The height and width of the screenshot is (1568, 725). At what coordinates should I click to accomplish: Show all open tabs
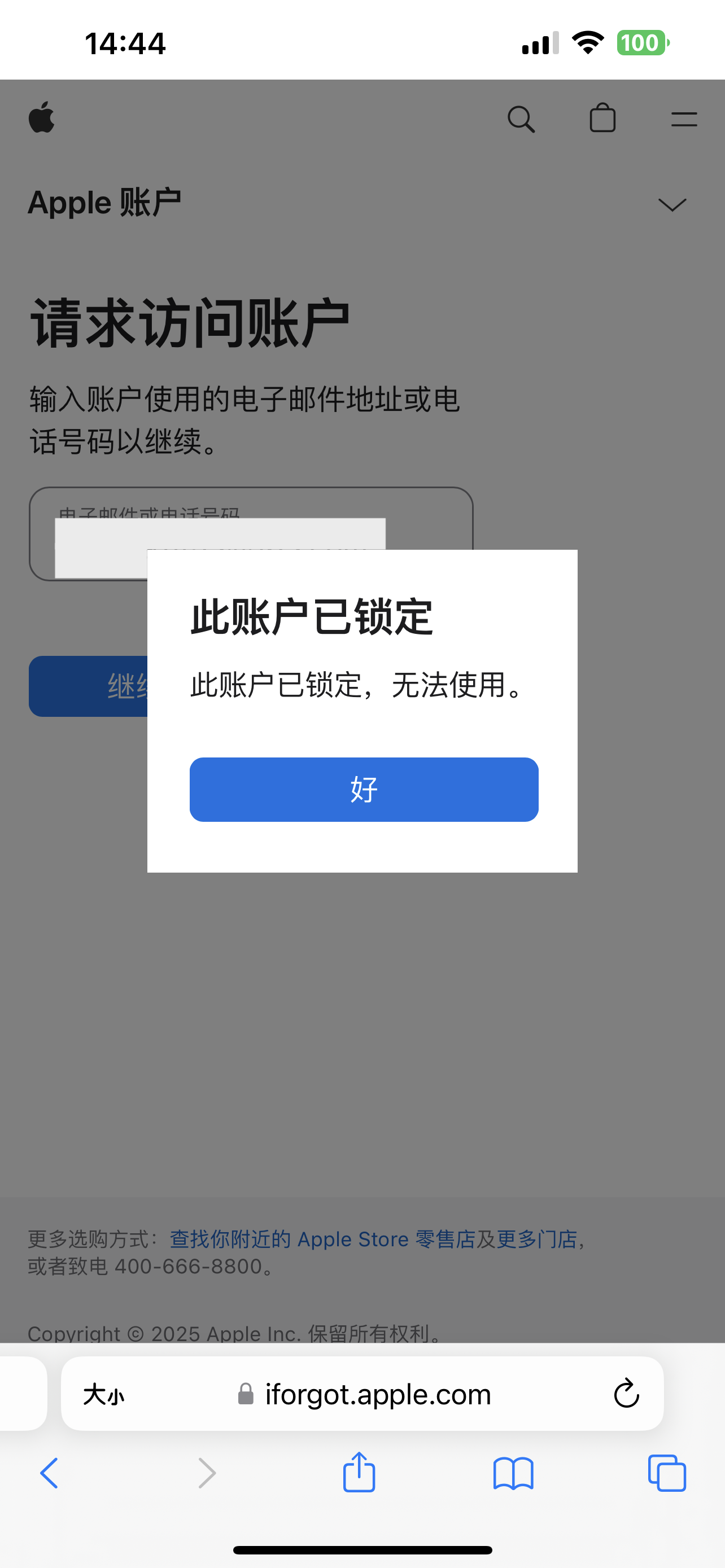tap(667, 1473)
